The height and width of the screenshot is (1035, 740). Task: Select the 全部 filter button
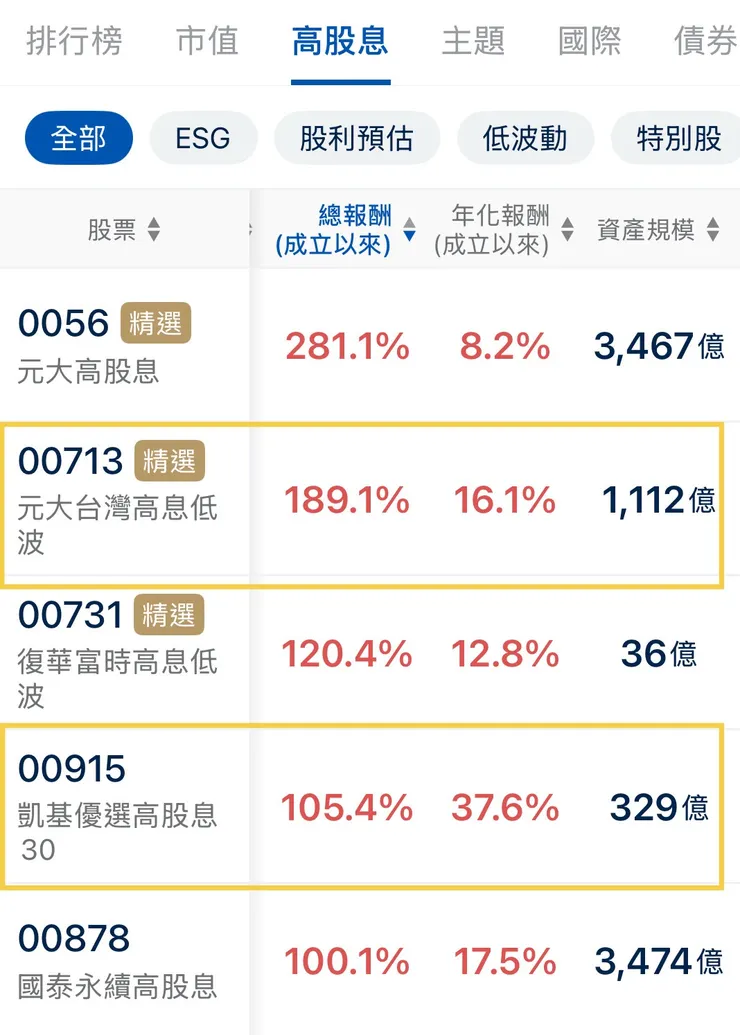coord(78,139)
